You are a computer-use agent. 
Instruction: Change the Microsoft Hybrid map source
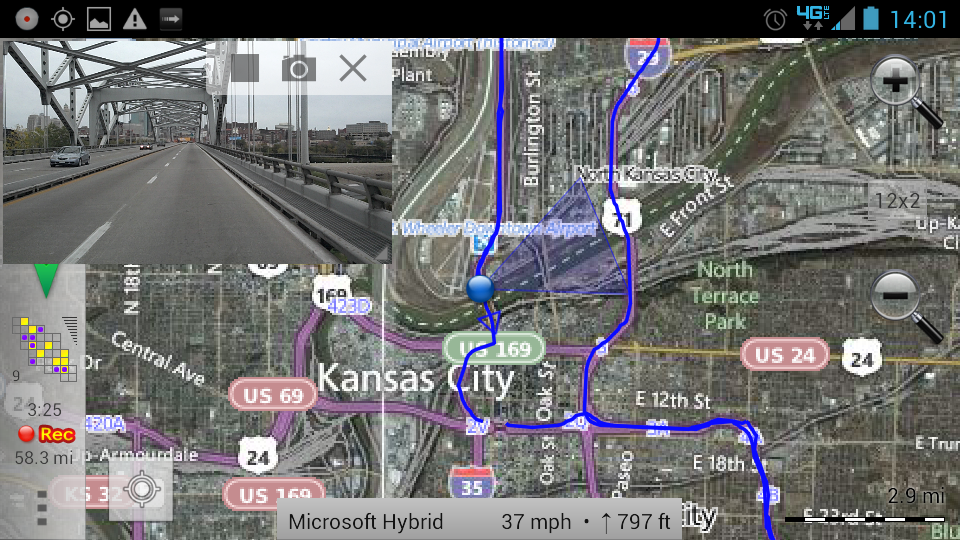[x=365, y=521]
